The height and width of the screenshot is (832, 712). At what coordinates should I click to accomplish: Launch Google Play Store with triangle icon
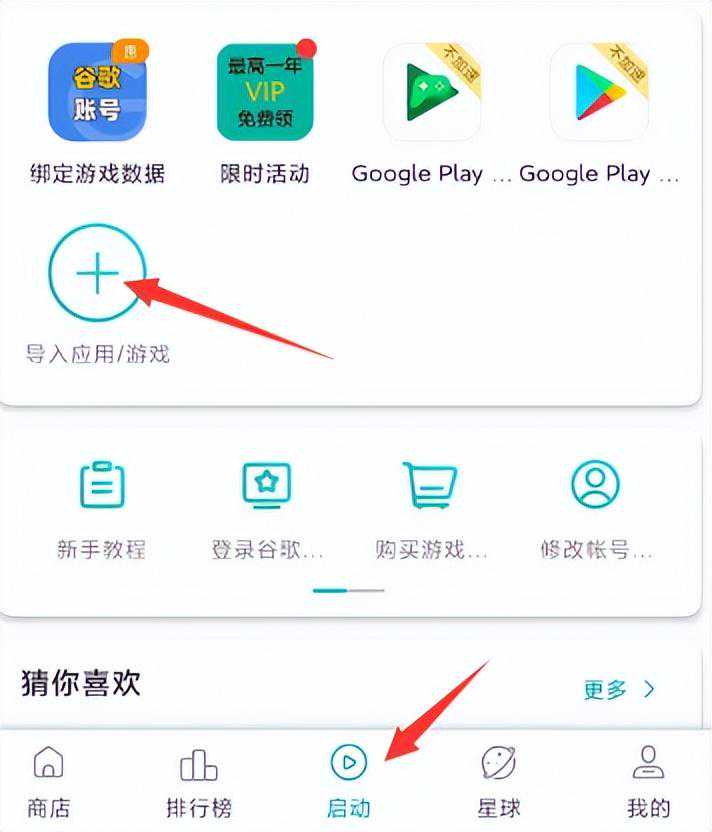599,92
